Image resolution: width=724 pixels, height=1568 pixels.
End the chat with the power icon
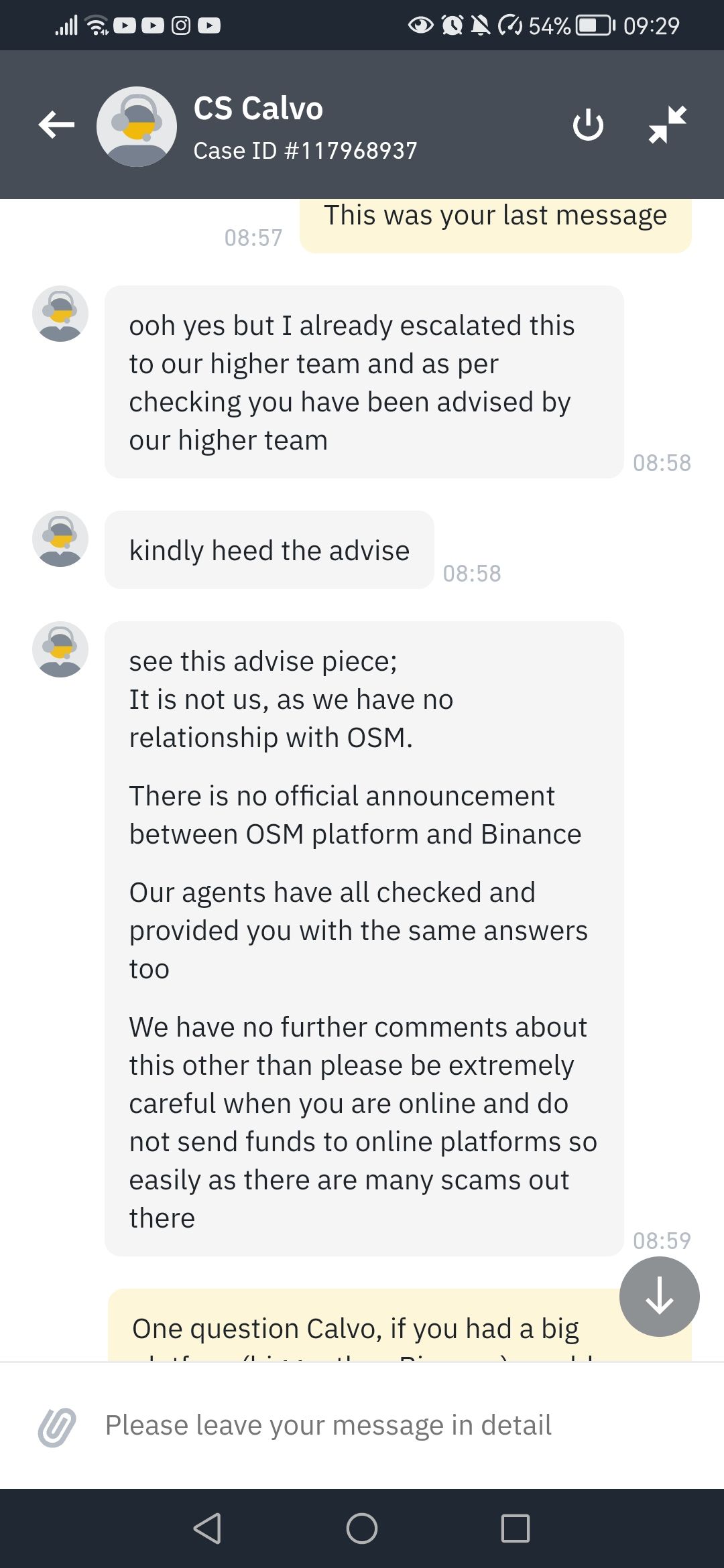588,125
